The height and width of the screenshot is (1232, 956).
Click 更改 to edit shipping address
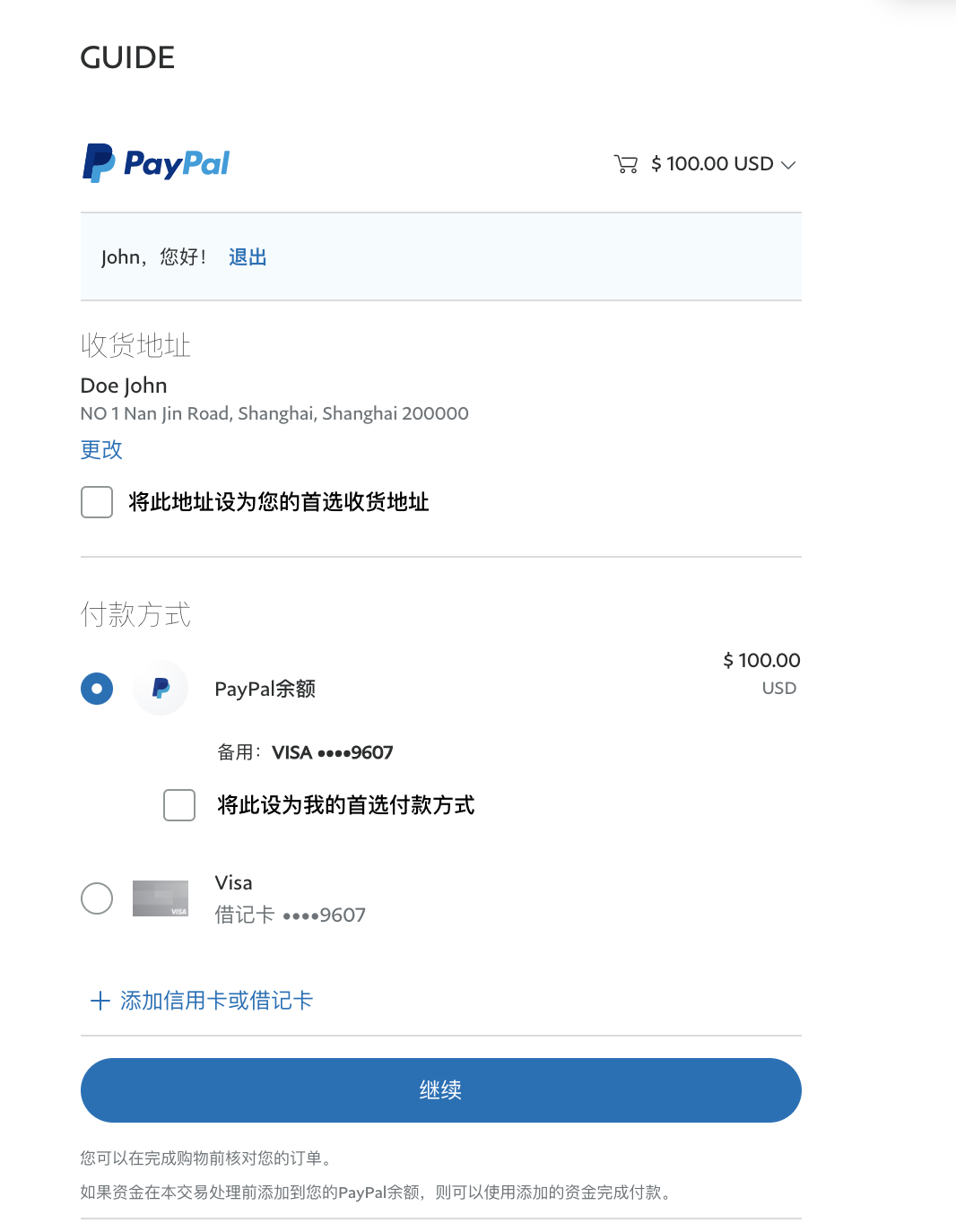(x=100, y=450)
